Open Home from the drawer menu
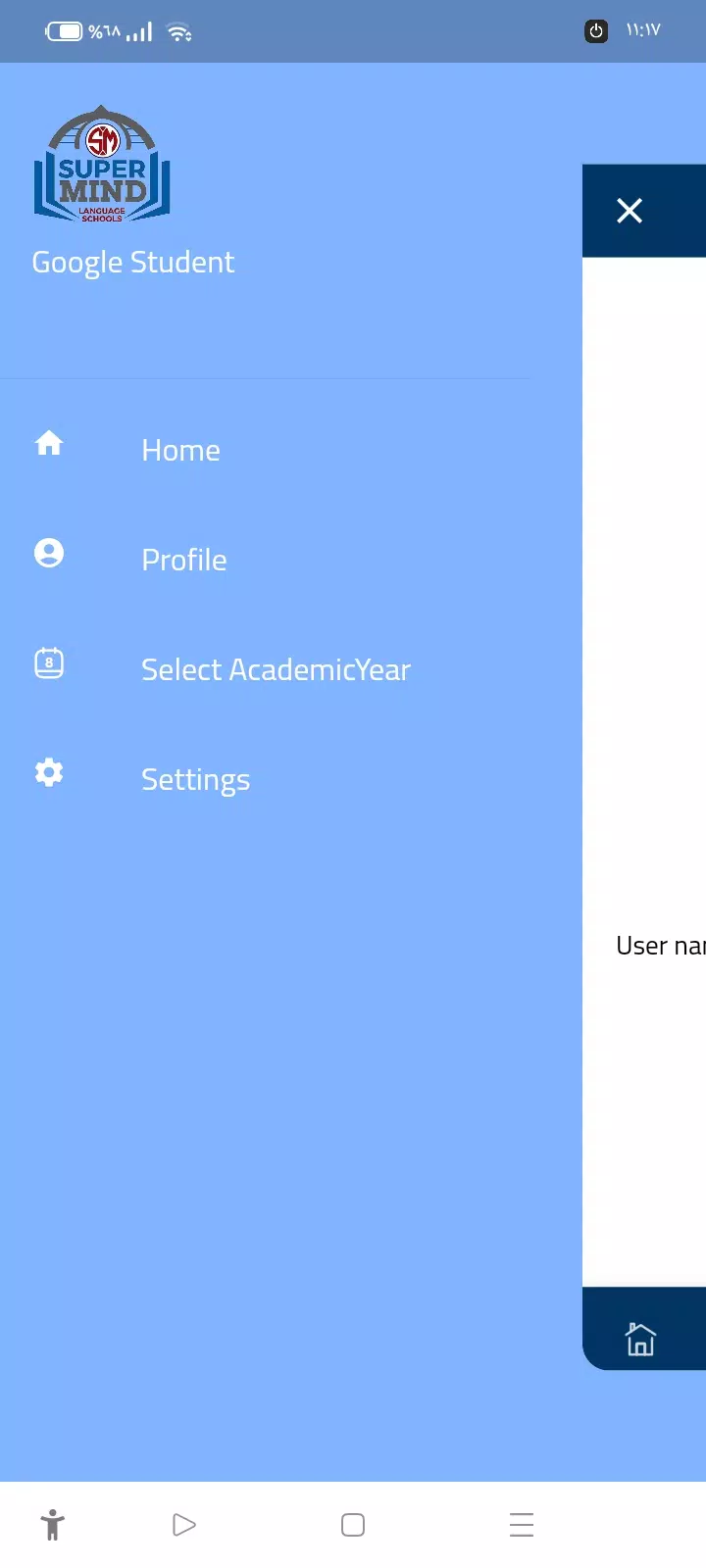This screenshot has width=706, height=1568. 265,449
